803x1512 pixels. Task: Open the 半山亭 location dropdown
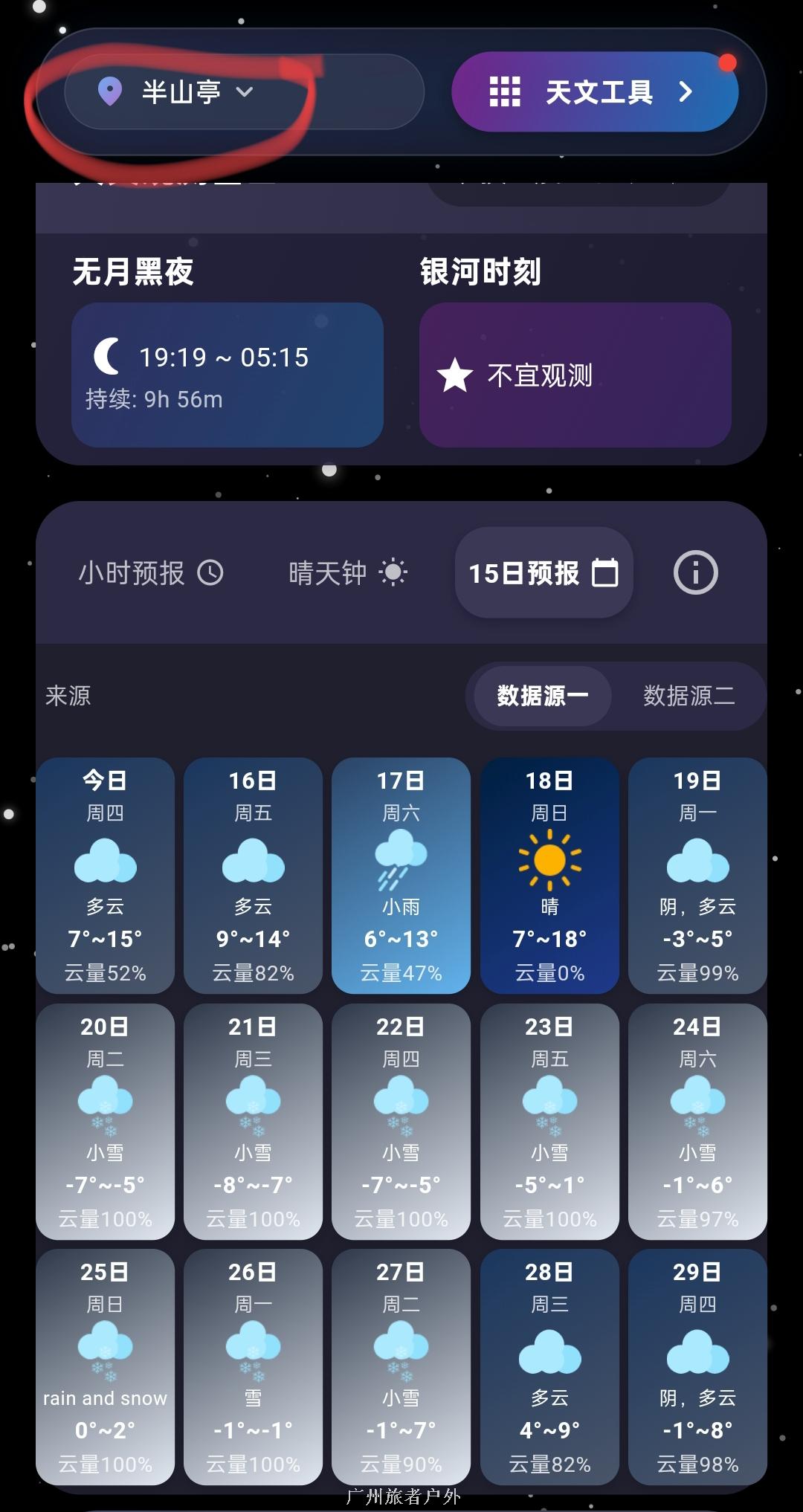[178, 92]
